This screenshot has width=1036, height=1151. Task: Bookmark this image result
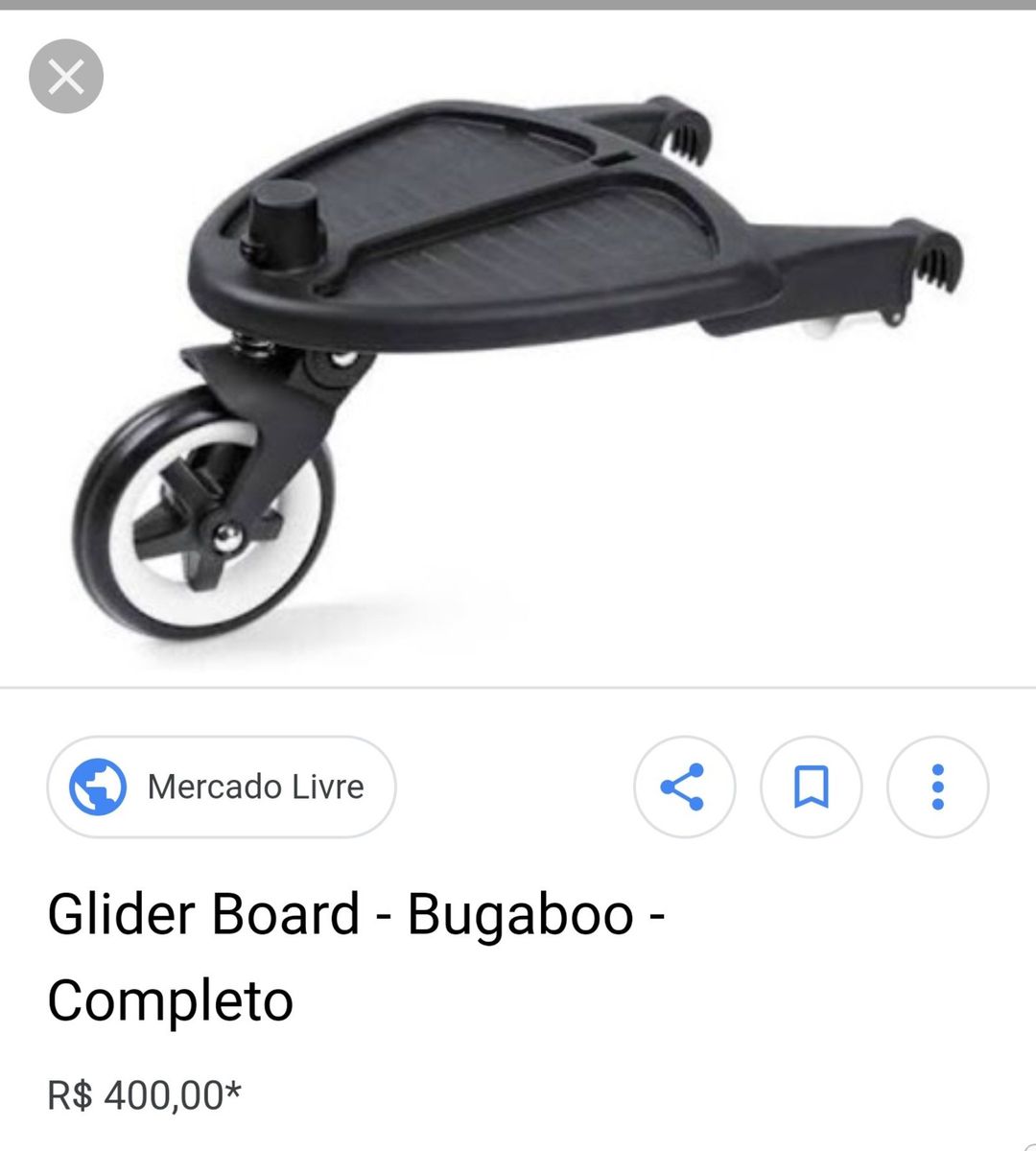[811, 787]
